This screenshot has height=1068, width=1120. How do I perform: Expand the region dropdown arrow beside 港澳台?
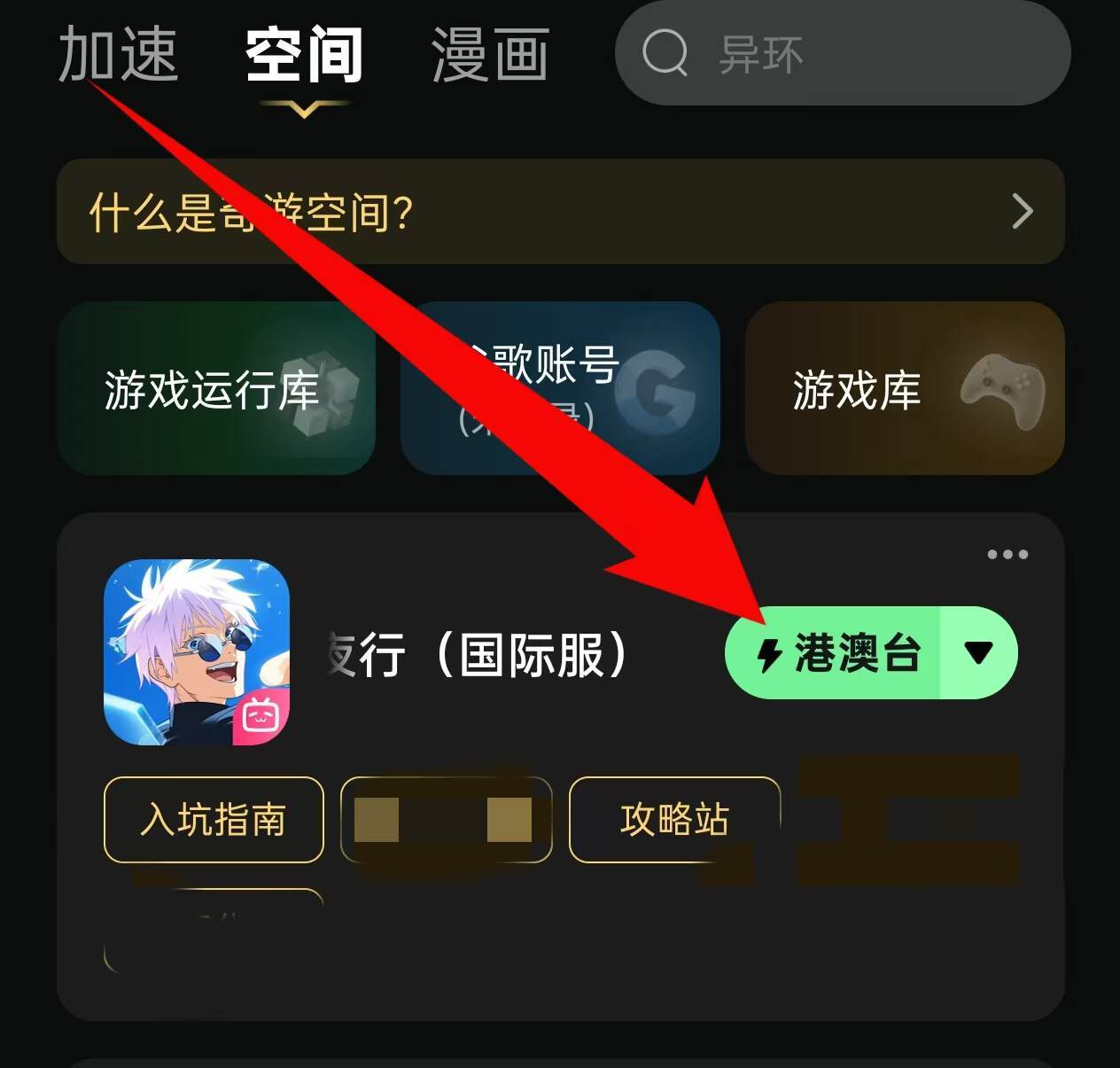tap(978, 652)
